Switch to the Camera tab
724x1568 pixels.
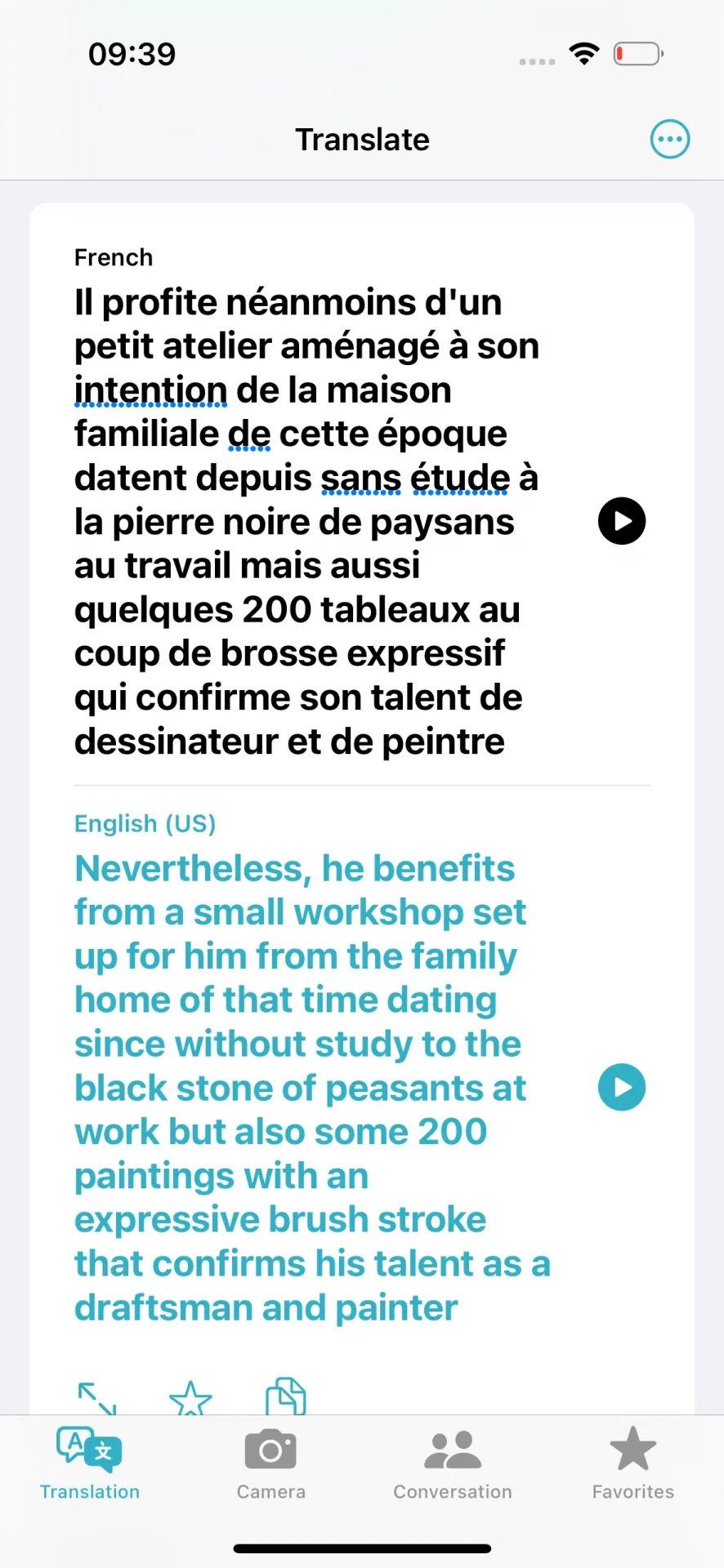pos(270,1464)
